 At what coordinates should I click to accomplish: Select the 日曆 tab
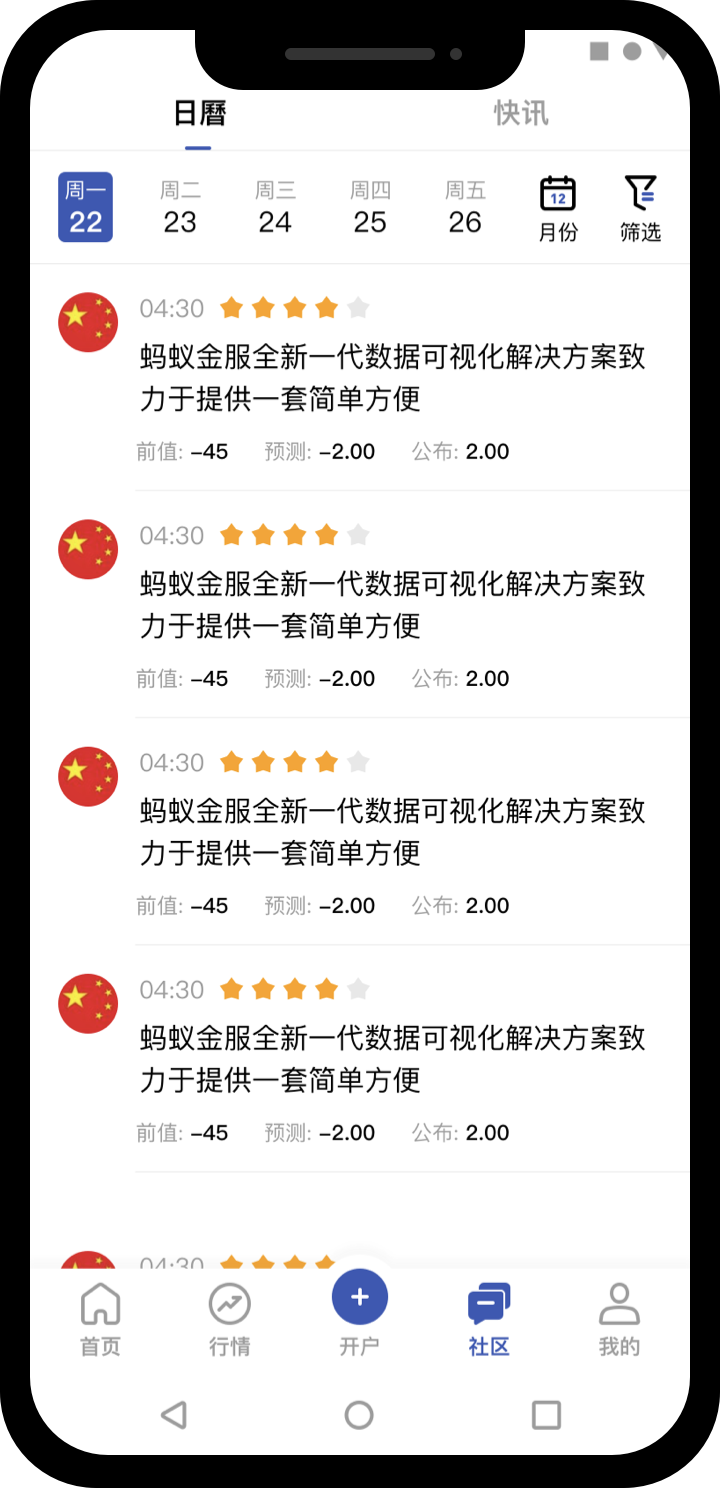pyautogui.click(x=199, y=114)
